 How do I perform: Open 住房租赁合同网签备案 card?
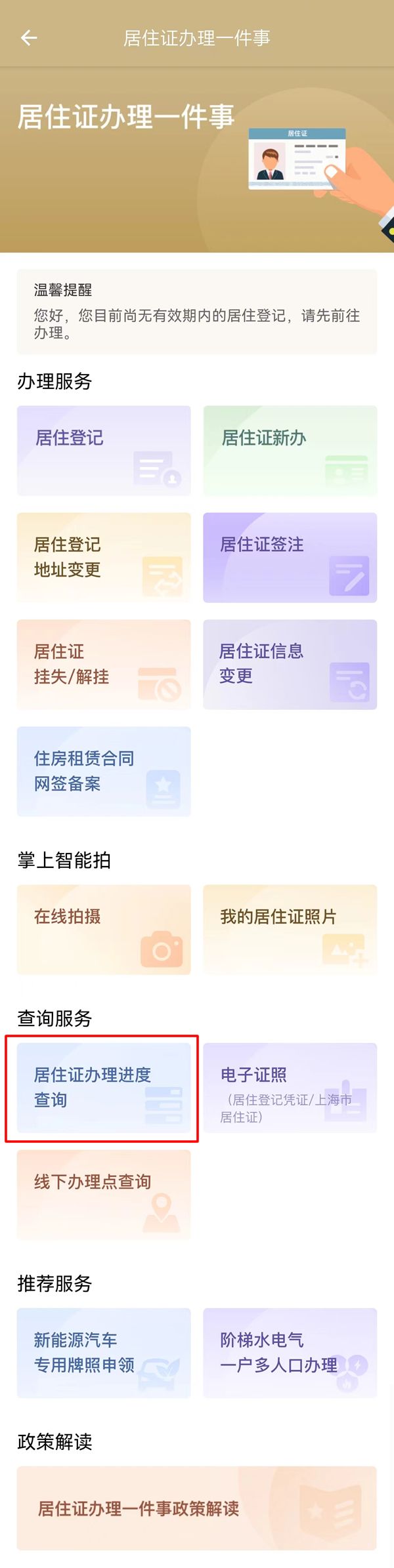[x=104, y=771]
